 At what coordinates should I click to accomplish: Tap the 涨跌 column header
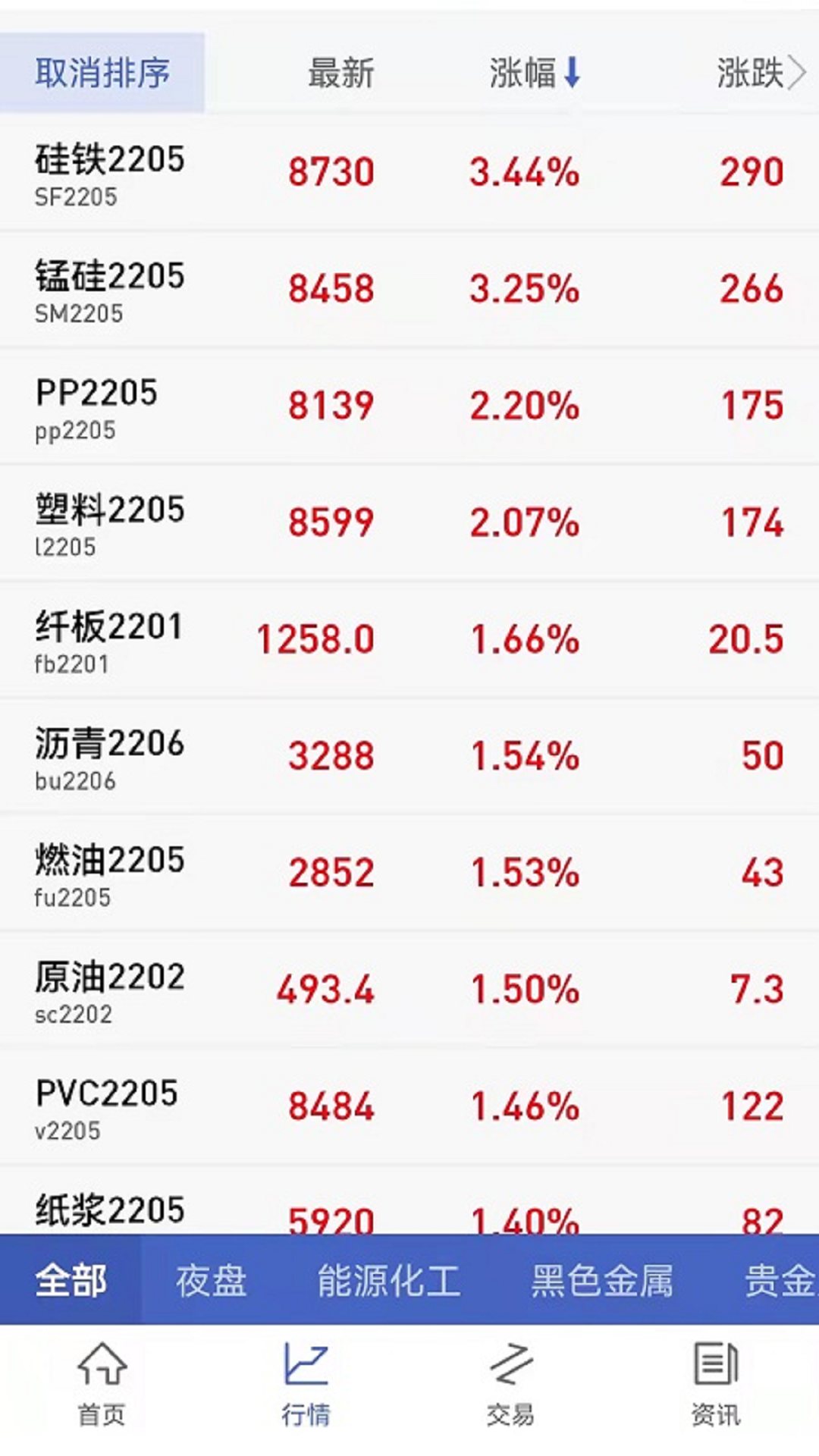tap(761, 74)
